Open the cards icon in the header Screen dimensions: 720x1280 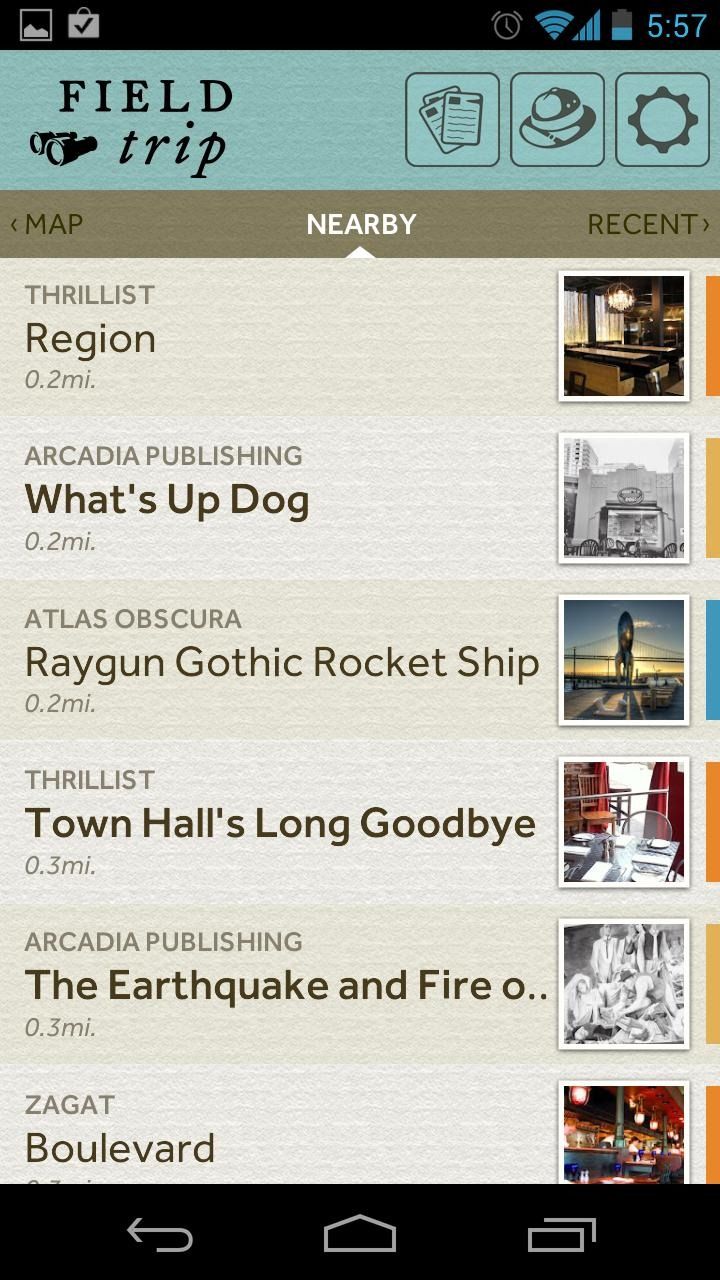point(452,120)
